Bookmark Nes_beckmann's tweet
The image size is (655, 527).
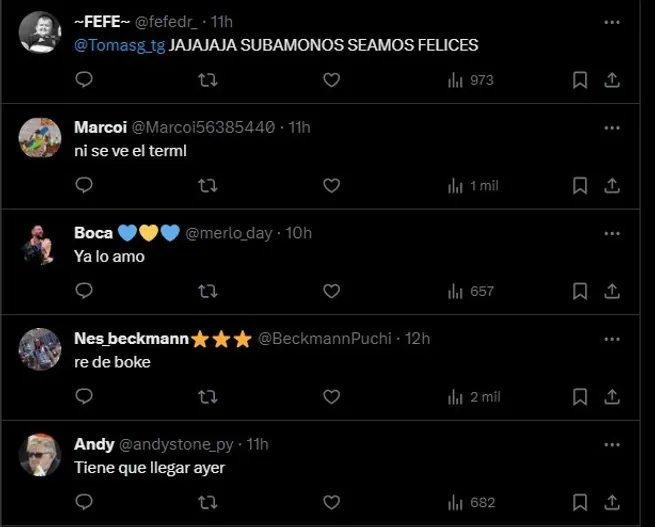[x=580, y=397]
